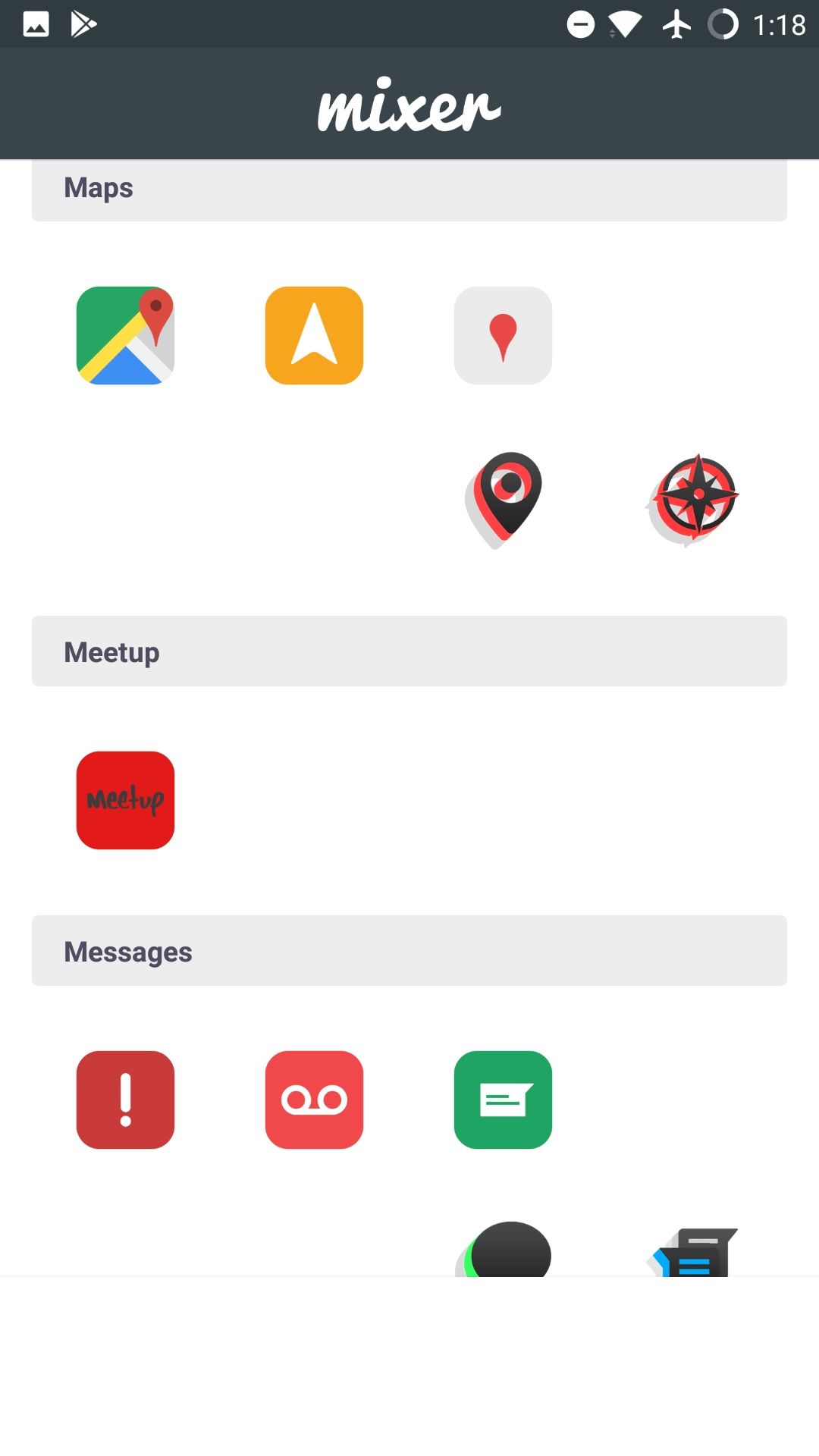Pick the green messaging app icon
This screenshot has height=1456, width=819.
click(503, 1100)
